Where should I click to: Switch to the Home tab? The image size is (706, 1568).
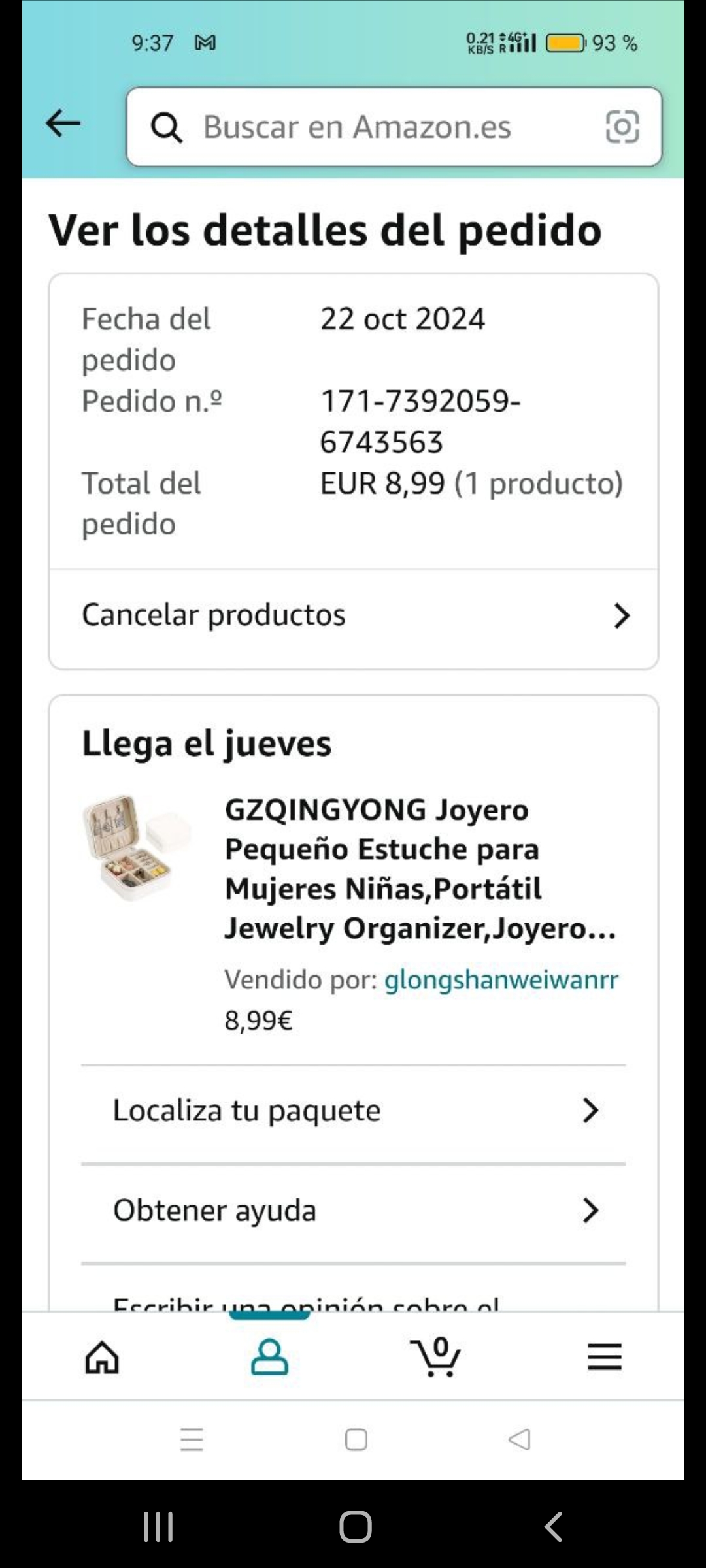(x=102, y=1358)
